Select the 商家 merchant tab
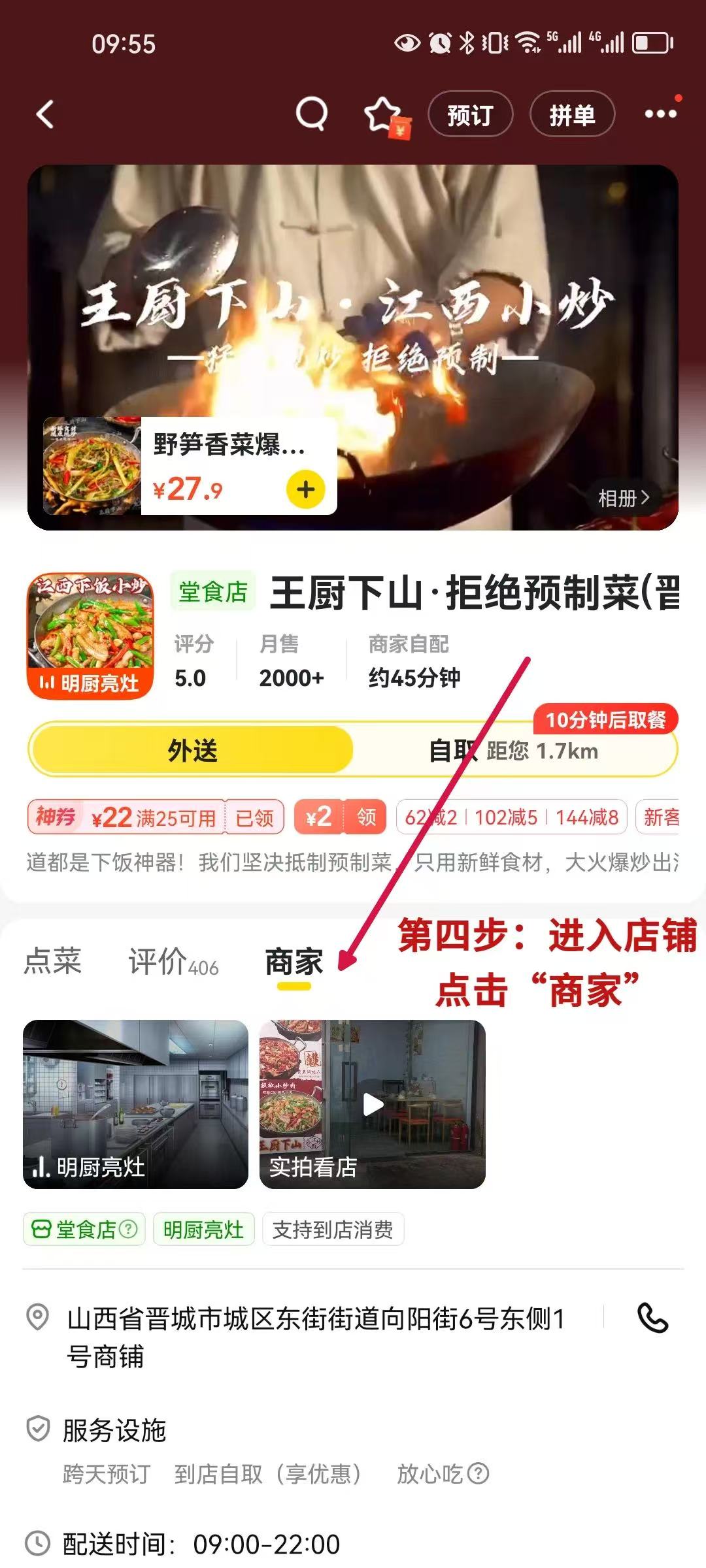Screen dimensions: 706x1568 point(294,962)
